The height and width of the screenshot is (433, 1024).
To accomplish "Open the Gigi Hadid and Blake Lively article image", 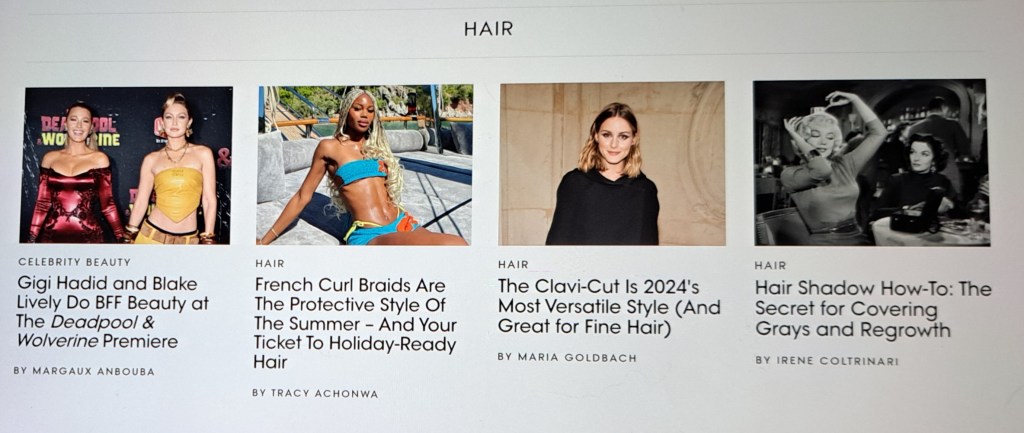I will click(x=126, y=165).
